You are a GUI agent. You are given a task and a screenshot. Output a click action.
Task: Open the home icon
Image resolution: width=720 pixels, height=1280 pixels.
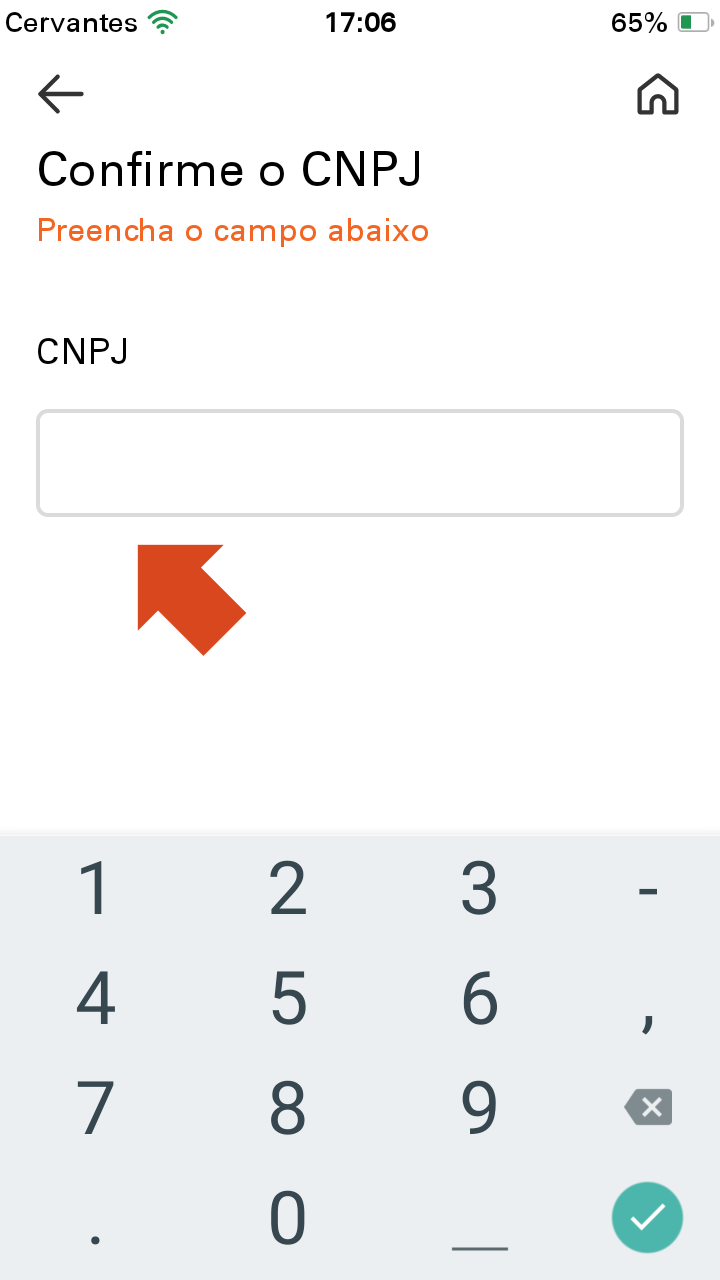tap(658, 95)
